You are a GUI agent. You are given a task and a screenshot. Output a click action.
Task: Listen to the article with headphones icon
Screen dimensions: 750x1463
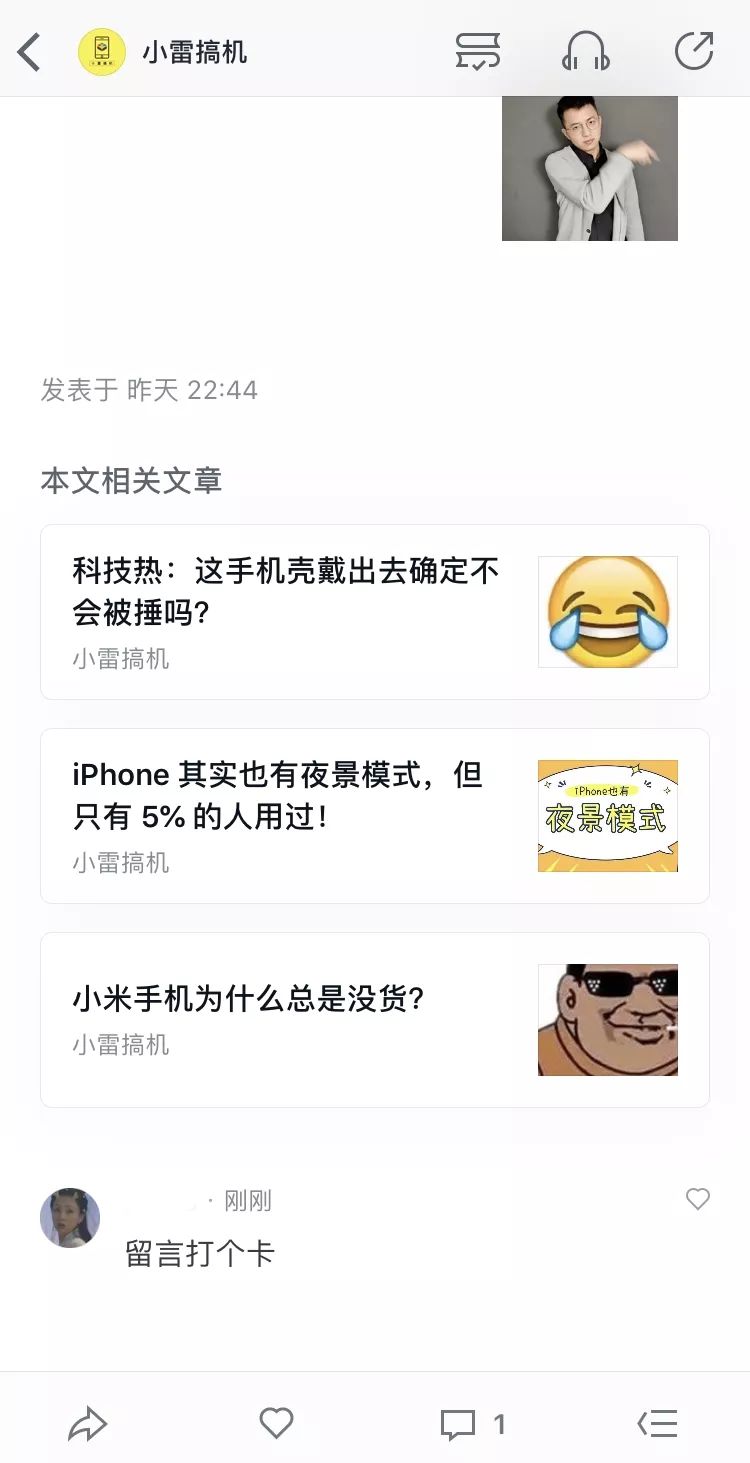click(x=585, y=51)
